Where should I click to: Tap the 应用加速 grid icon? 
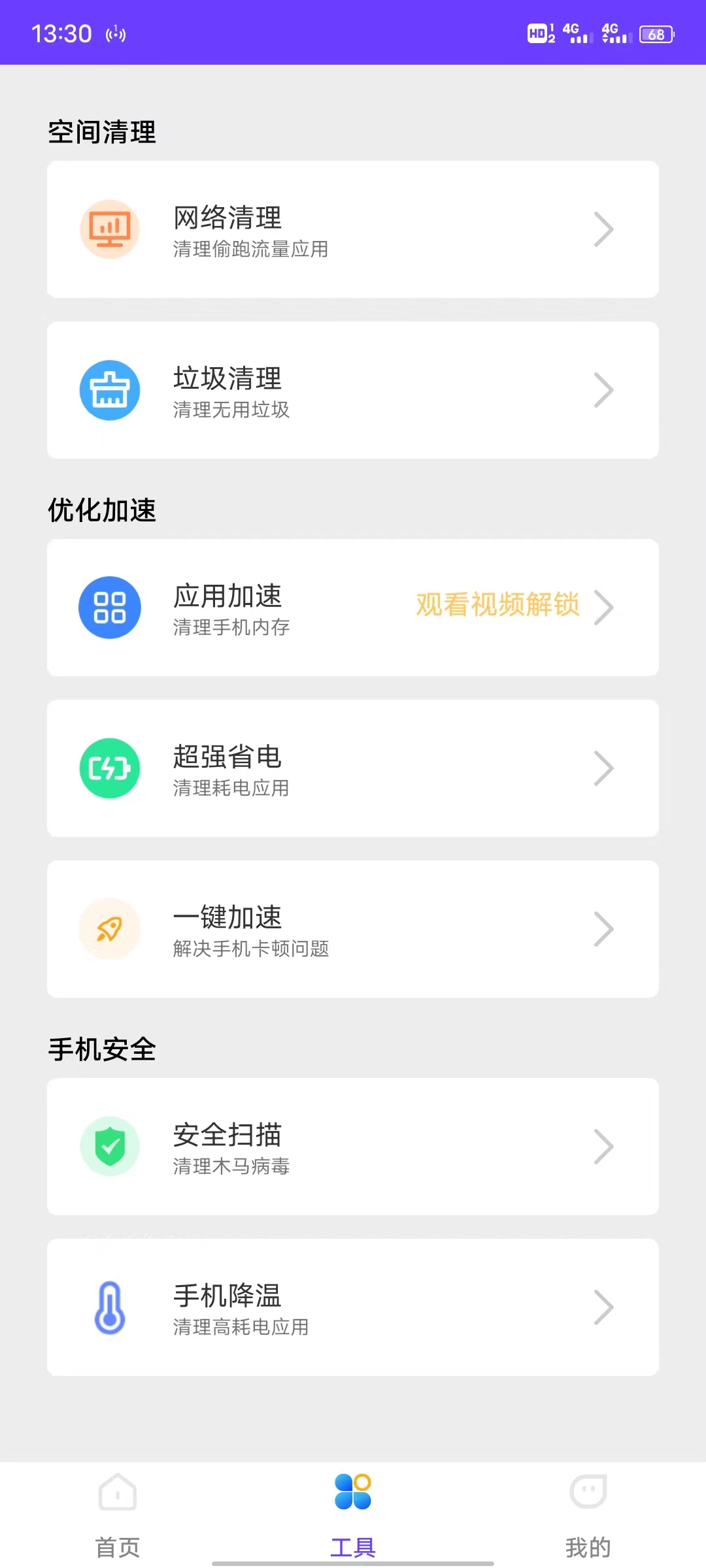[x=109, y=607]
